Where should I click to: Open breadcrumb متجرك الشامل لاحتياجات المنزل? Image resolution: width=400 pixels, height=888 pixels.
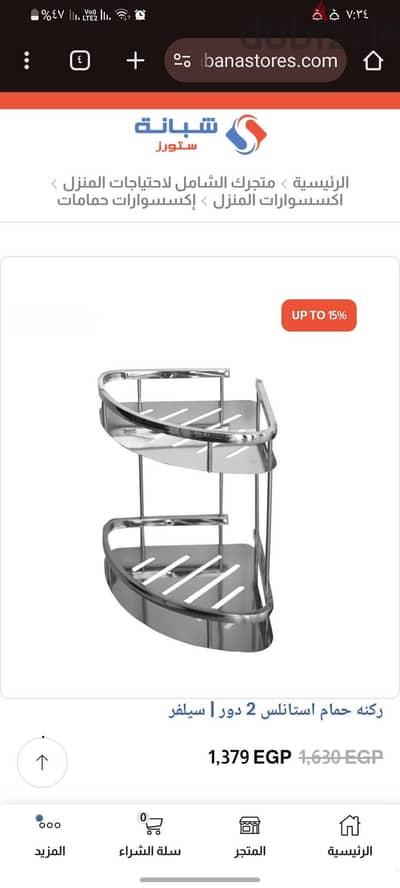tap(169, 183)
